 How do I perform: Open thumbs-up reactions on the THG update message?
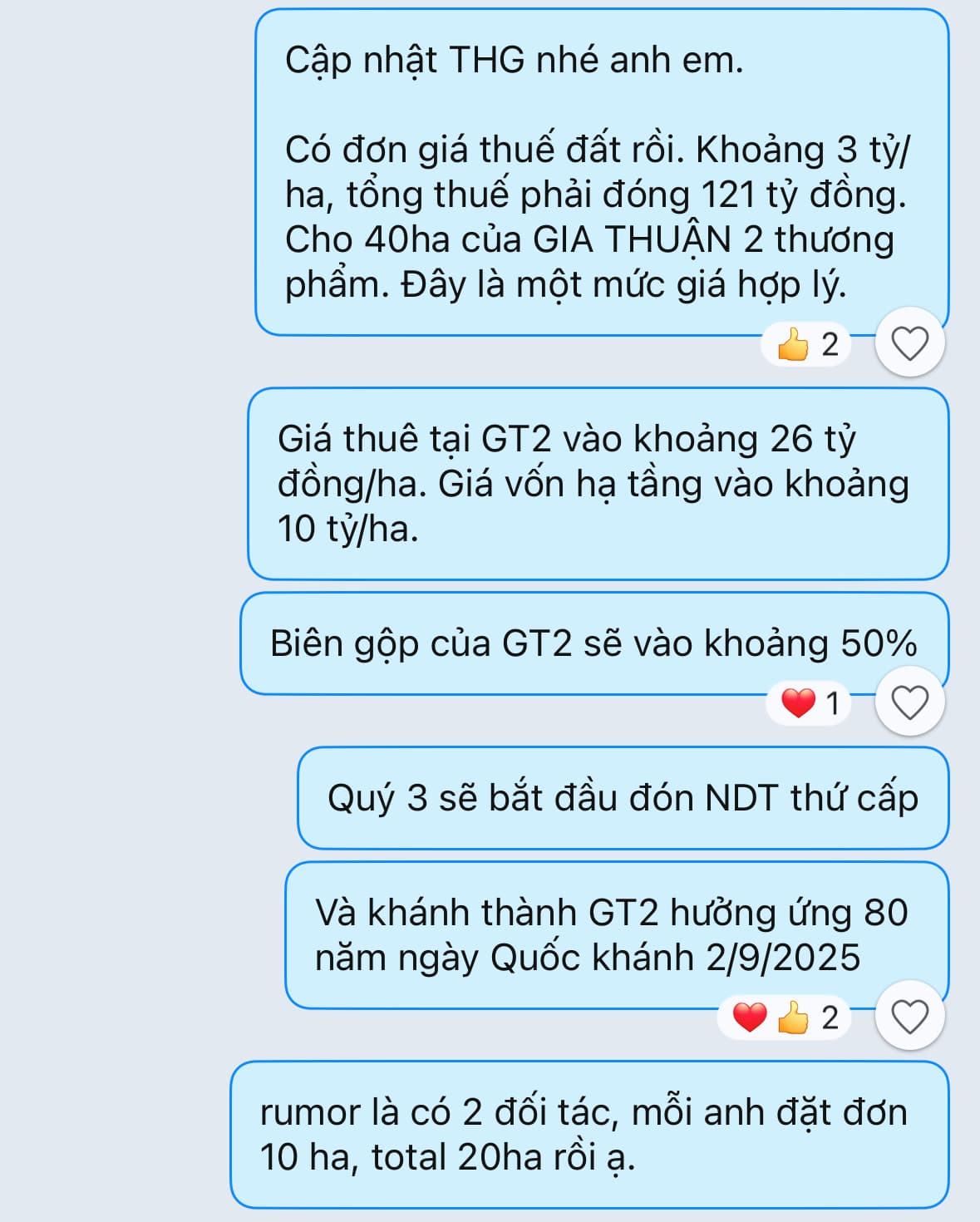807,344
